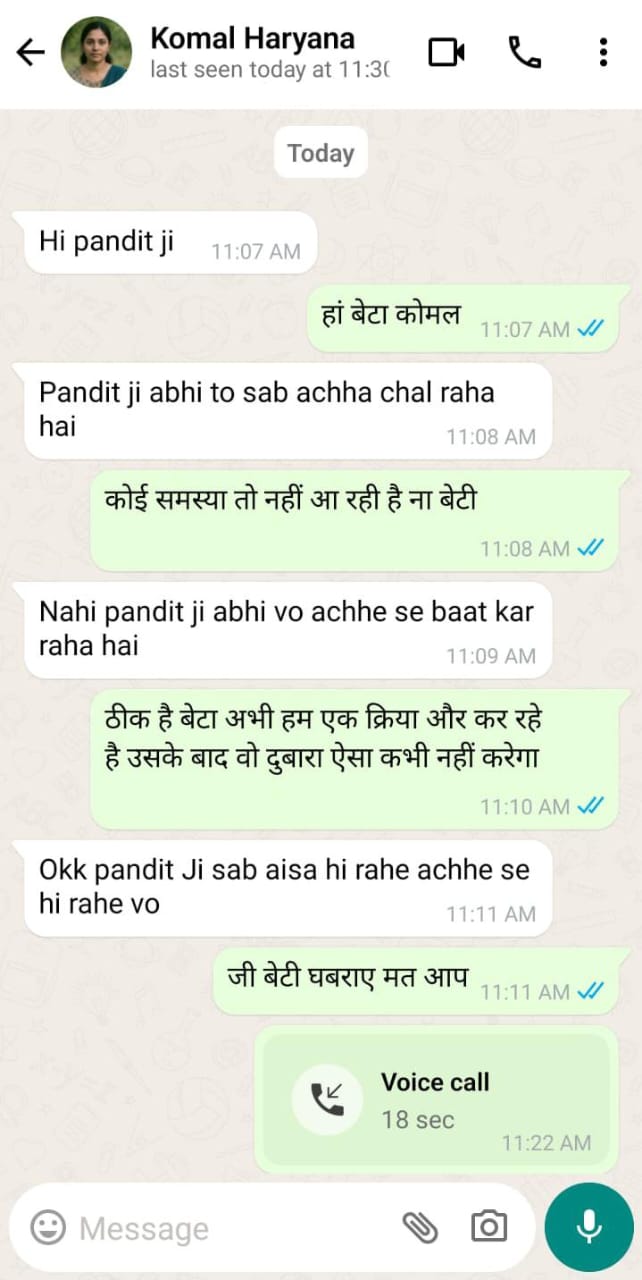The height and width of the screenshot is (1280, 642).
Task: Focus the Message text field
Action: [x=230, y=1228]
